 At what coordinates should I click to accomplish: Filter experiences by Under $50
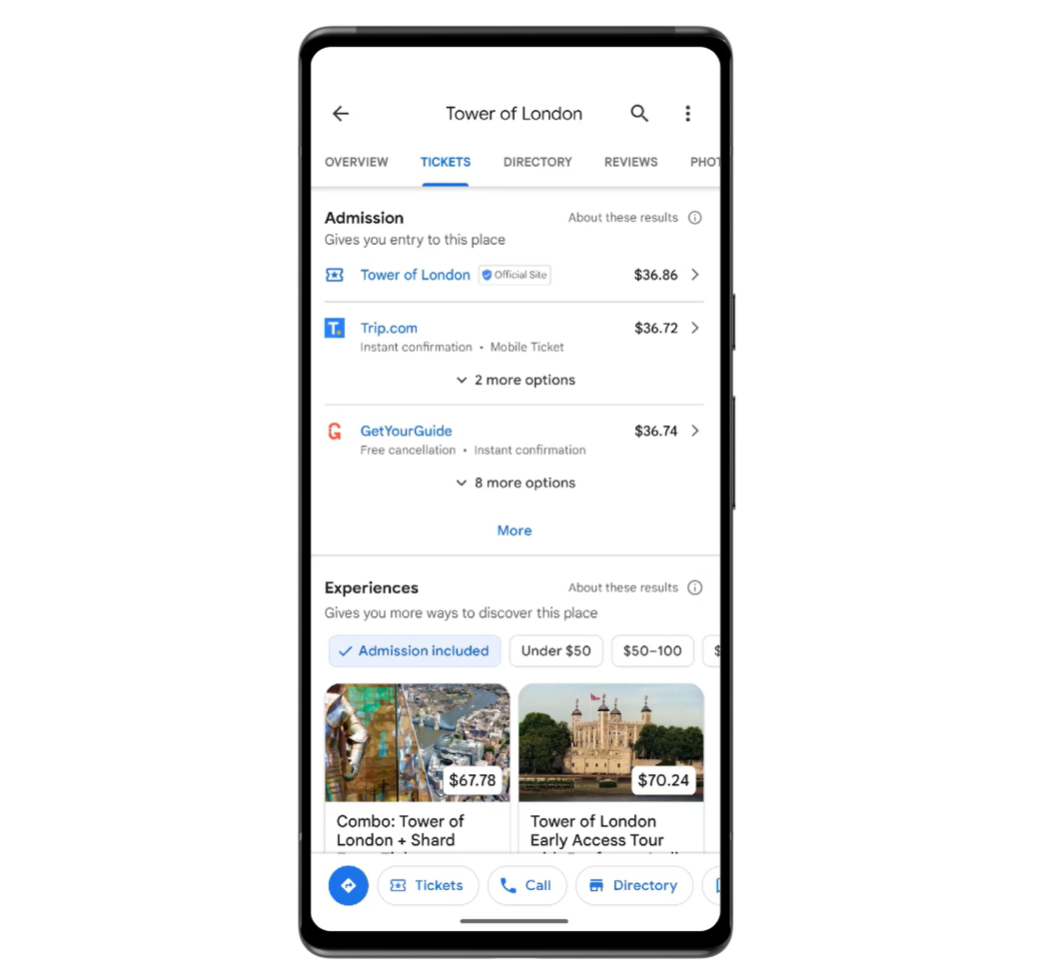tap(555, 651)
